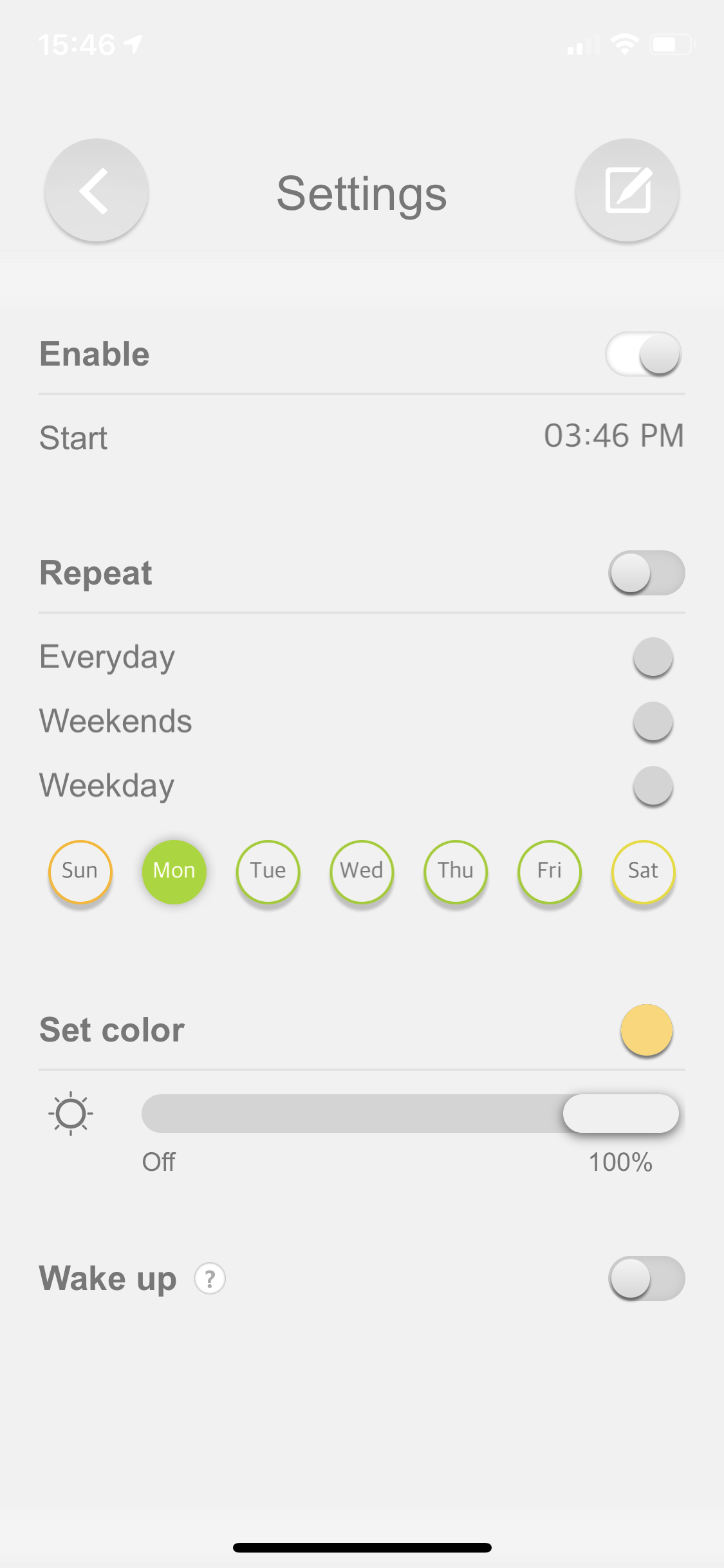Screen dimensions: 724x1568
Task: Select the Everyday repeat option
Action: (653, 657)
